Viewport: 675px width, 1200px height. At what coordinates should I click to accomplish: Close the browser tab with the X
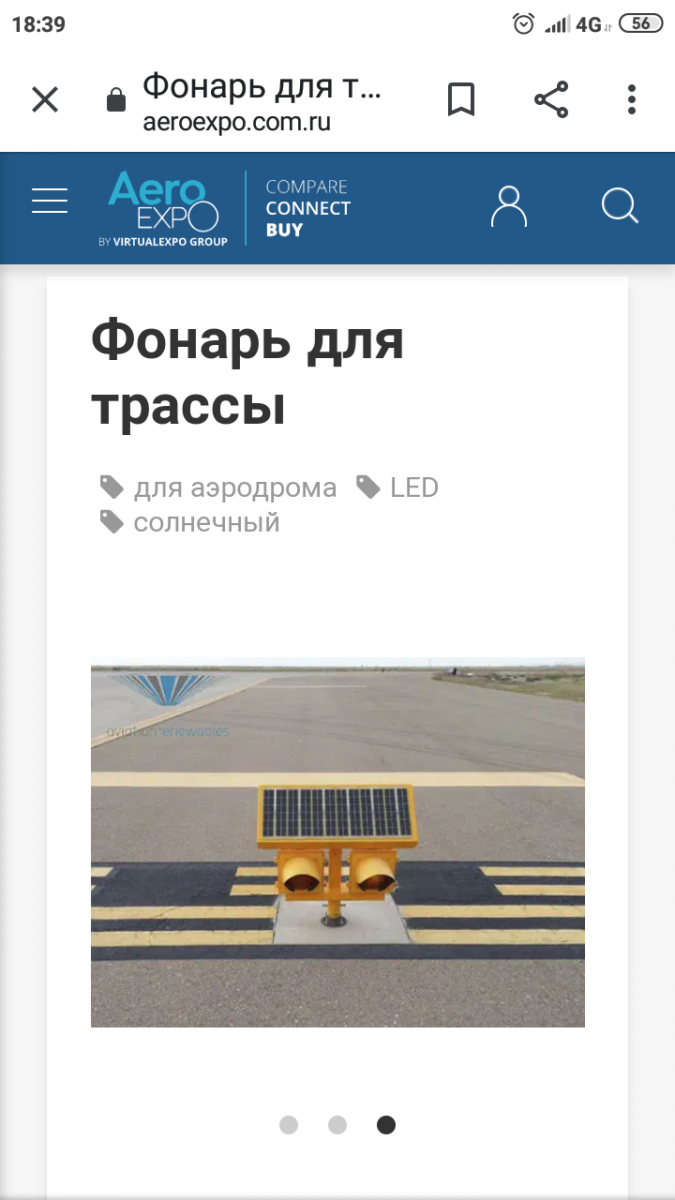45,100
